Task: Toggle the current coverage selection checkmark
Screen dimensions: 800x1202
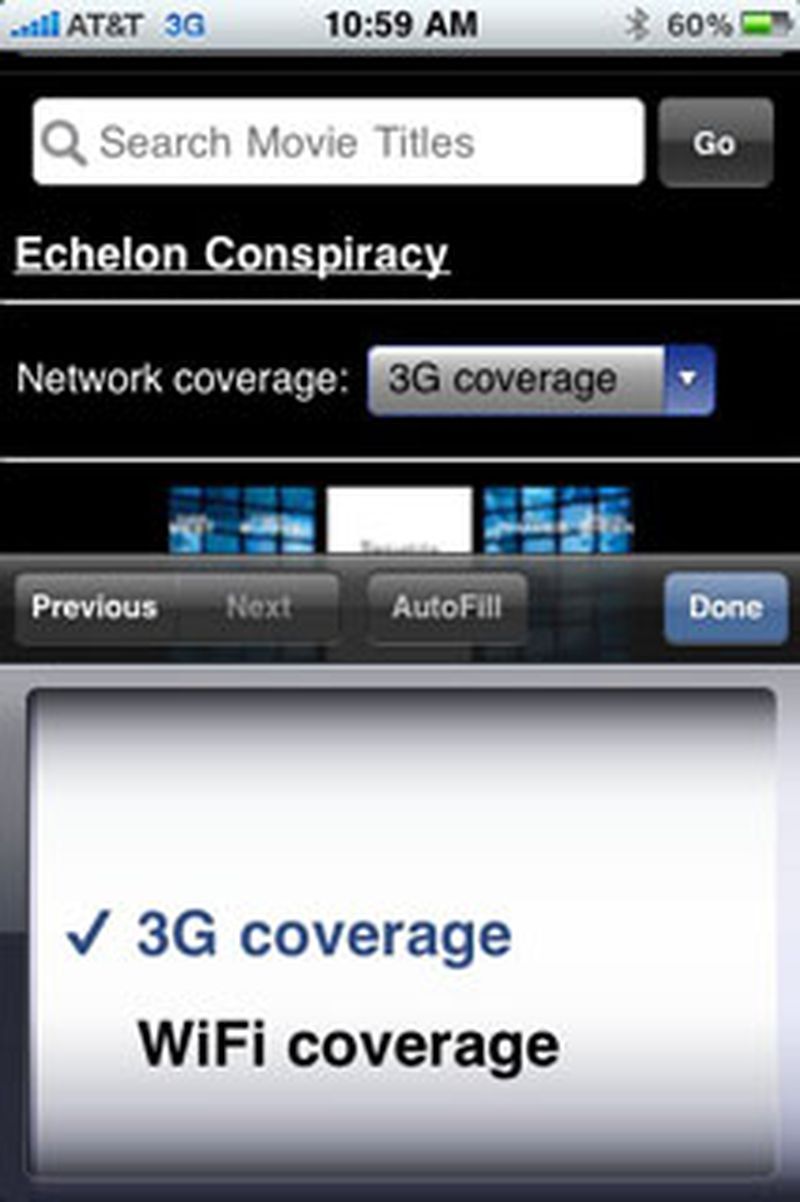Action: [88, 935]
